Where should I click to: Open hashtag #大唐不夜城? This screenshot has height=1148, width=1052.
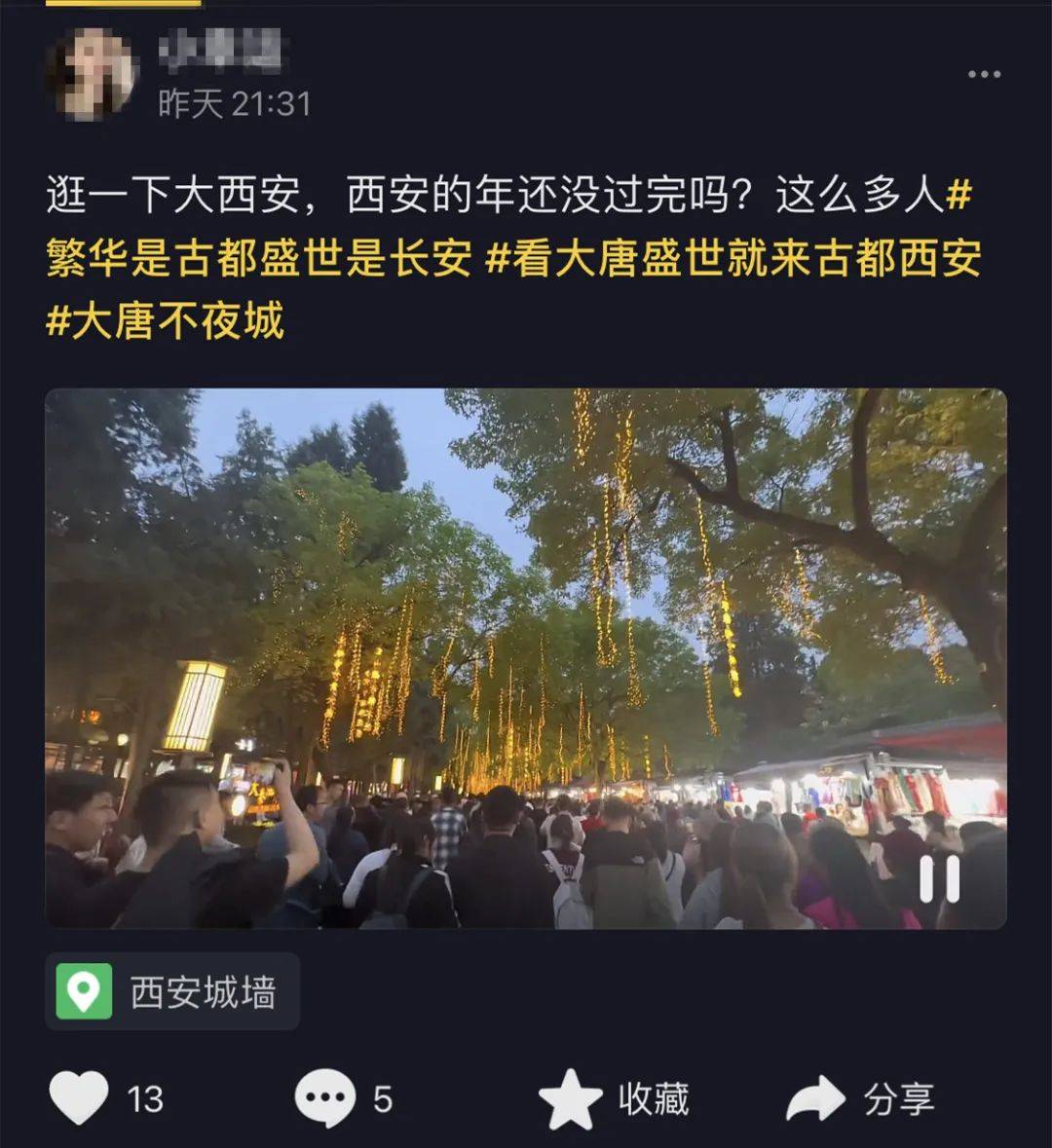pyautogui.click(x=165, y=320)
